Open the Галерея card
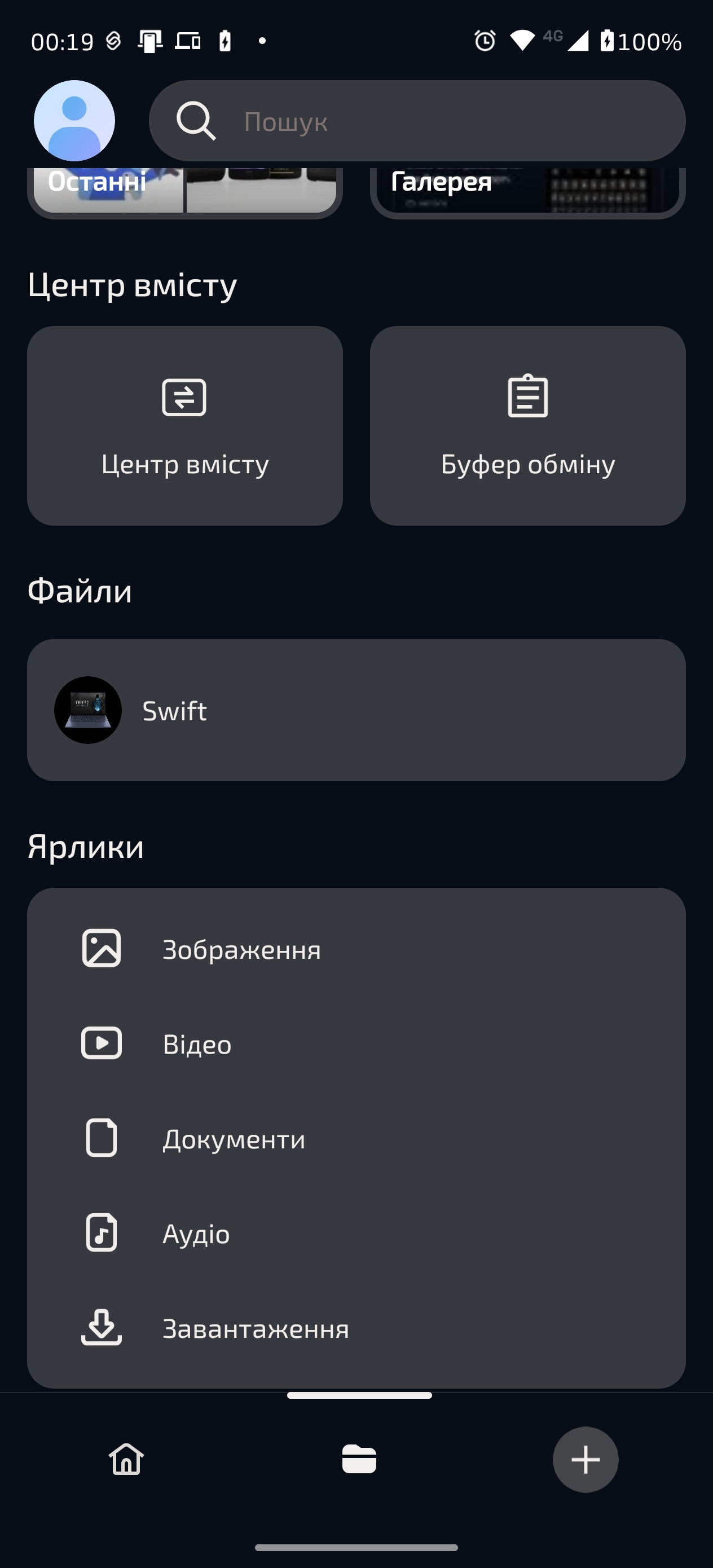Image resolution: width=713 pixels, height=1568 pixels. (527, 192)
